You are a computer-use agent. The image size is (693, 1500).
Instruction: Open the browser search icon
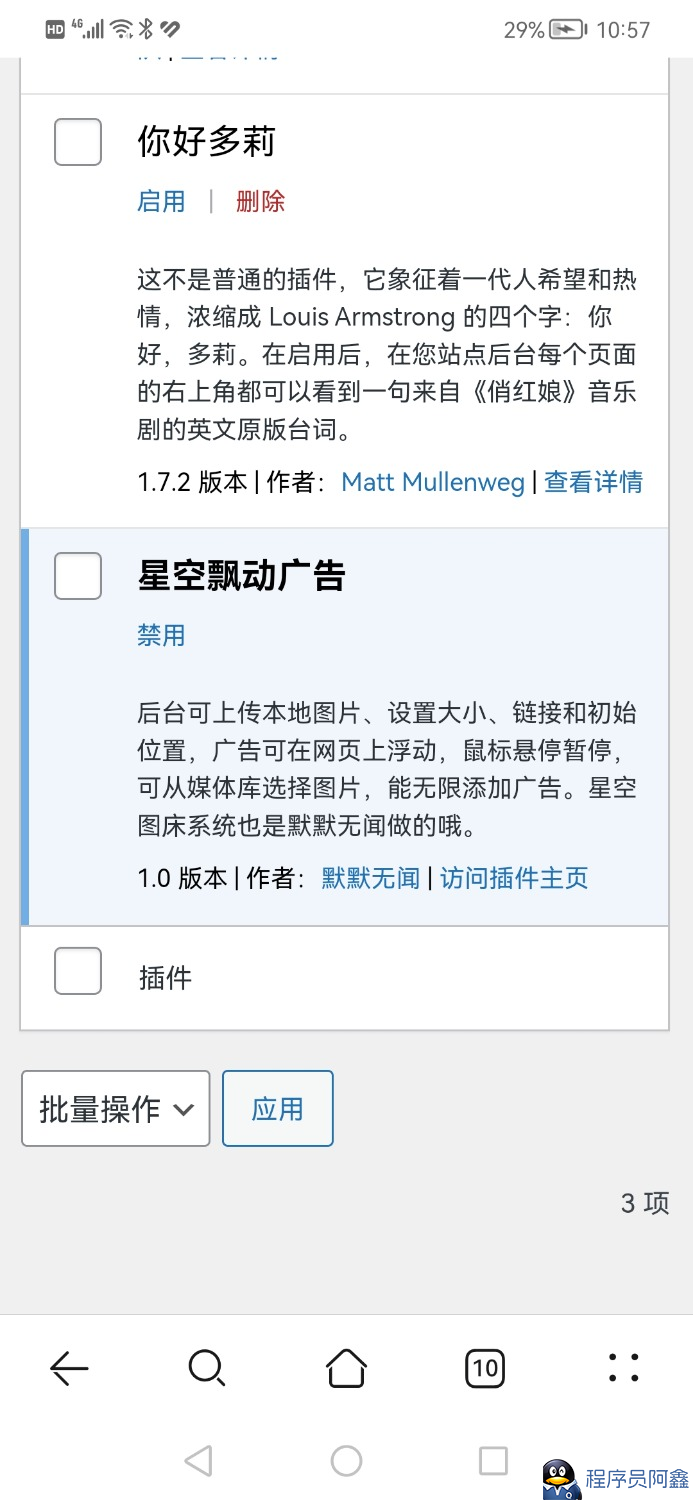[x=207, y=1368]
